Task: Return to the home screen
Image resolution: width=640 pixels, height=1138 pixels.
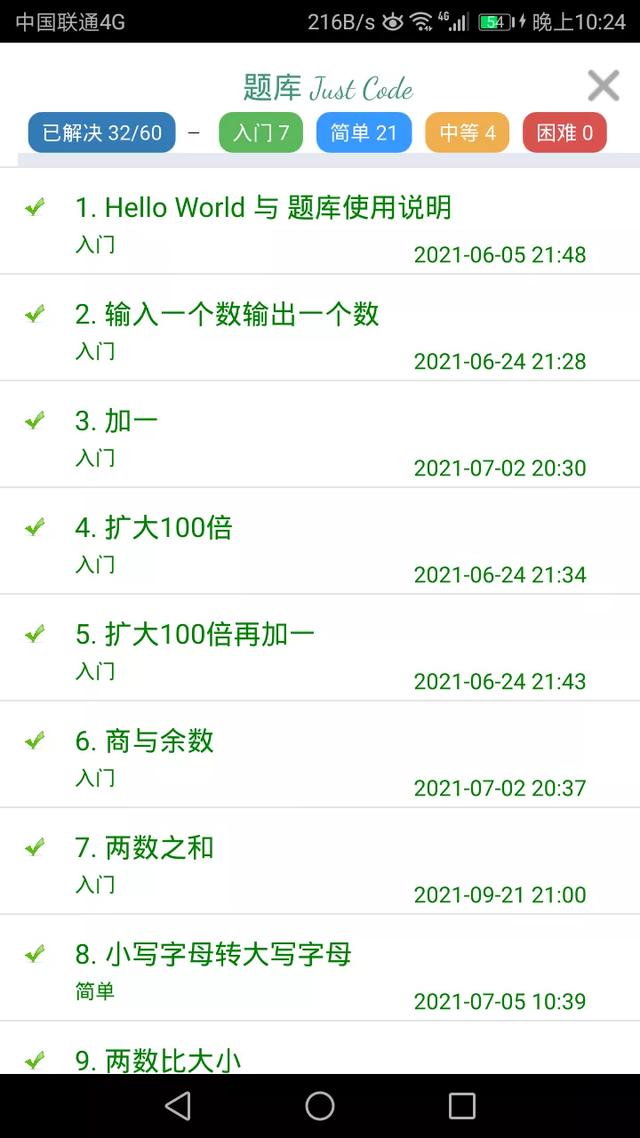Action: (320, 1106)
